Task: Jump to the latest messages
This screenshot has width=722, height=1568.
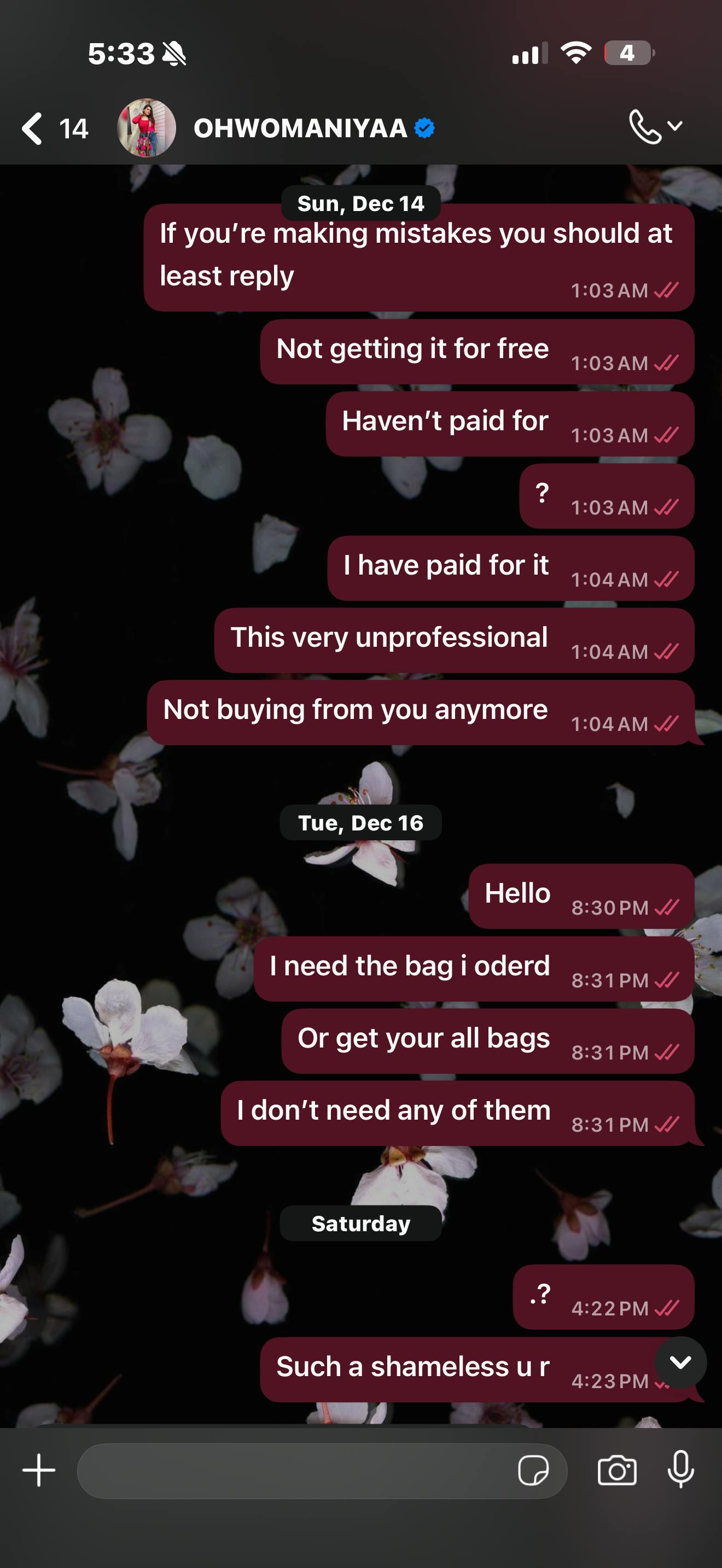Action: point(680,1362)
